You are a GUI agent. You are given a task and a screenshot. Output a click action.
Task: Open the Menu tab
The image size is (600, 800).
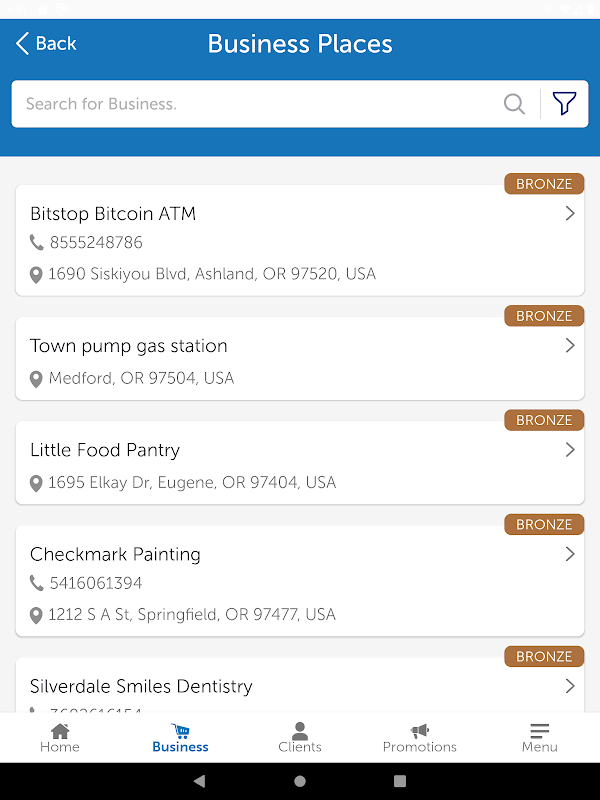pyautogui.click(x=540, y=738)
